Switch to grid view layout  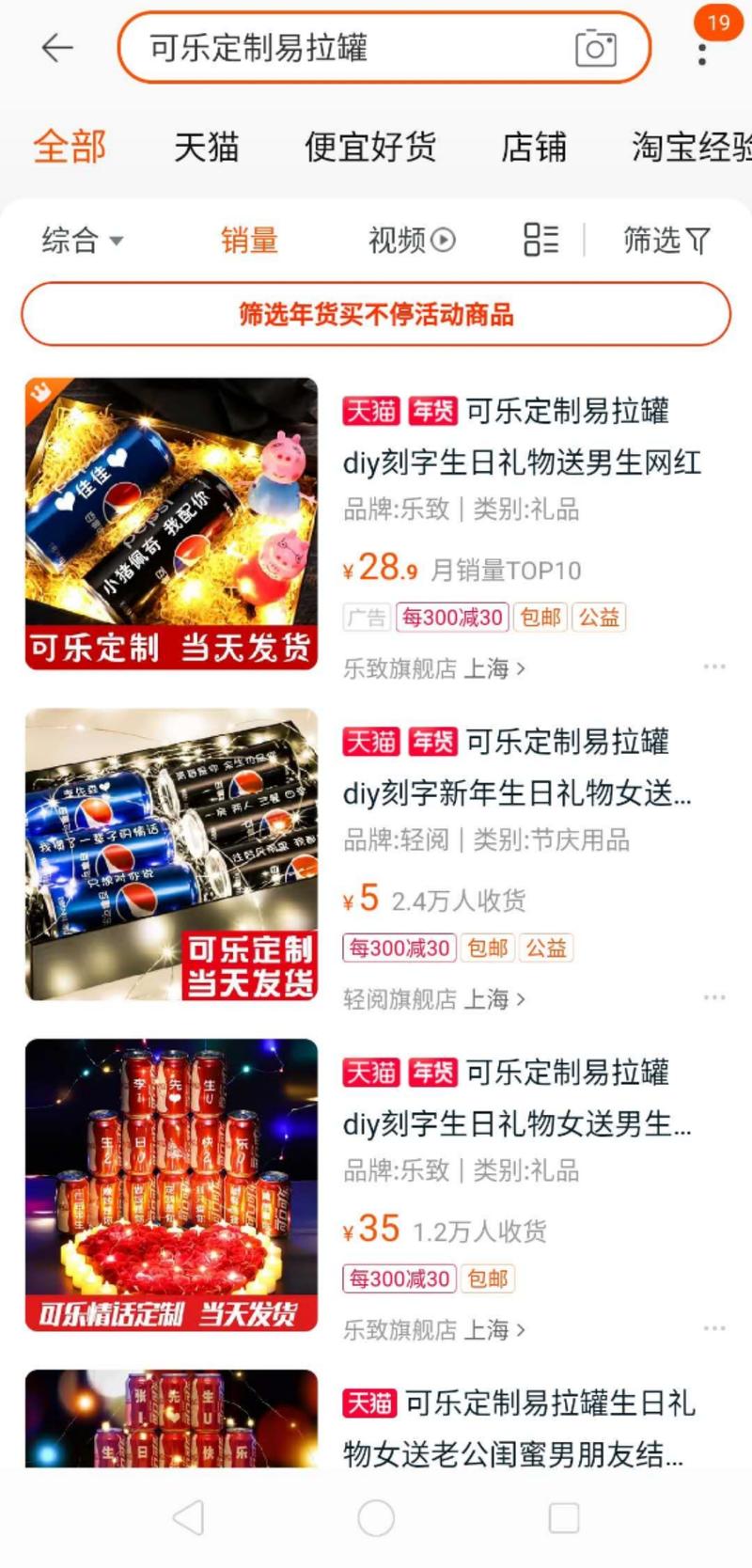[539, 240]
